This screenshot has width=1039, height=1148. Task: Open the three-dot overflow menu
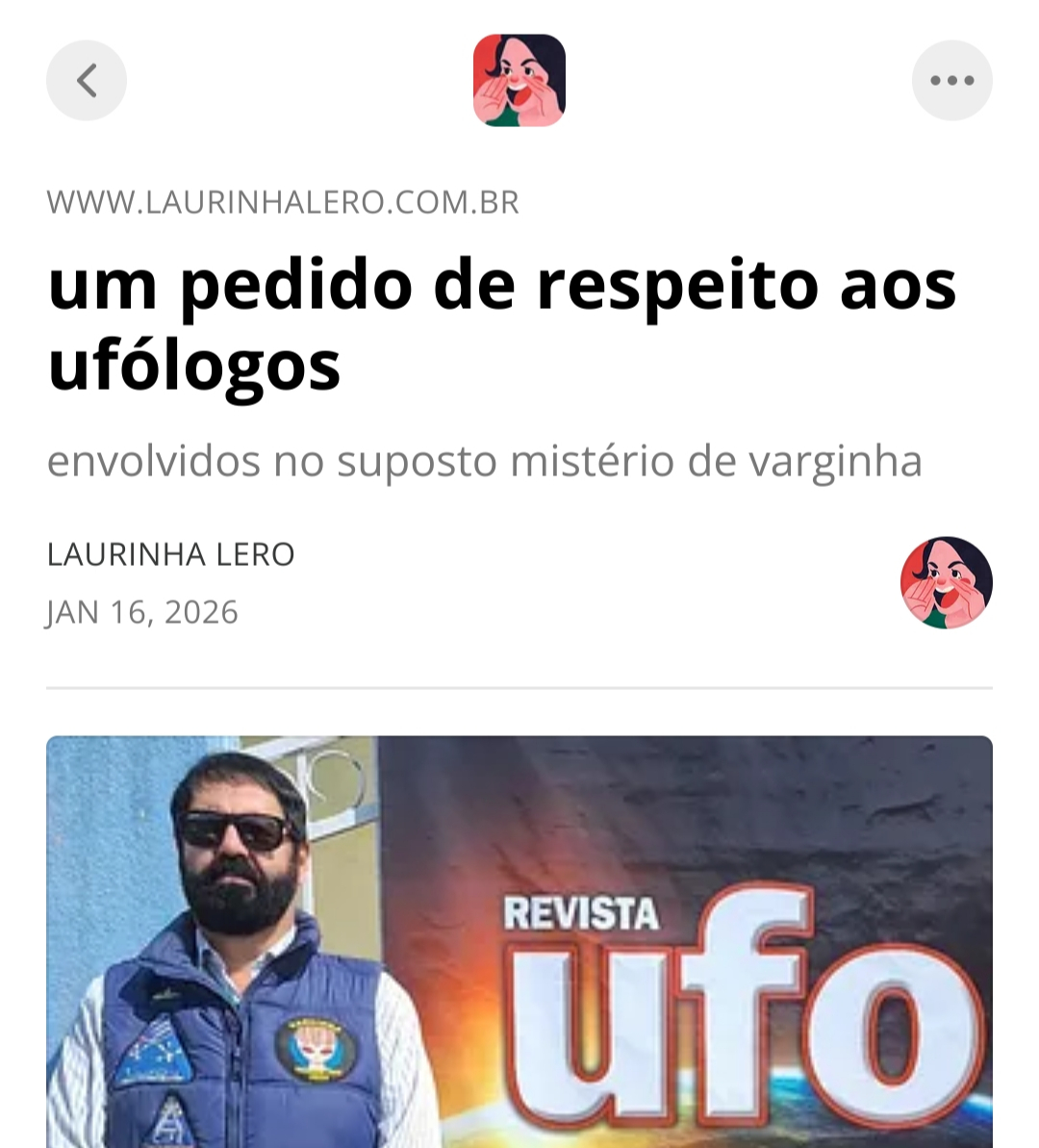click(951, 81)
